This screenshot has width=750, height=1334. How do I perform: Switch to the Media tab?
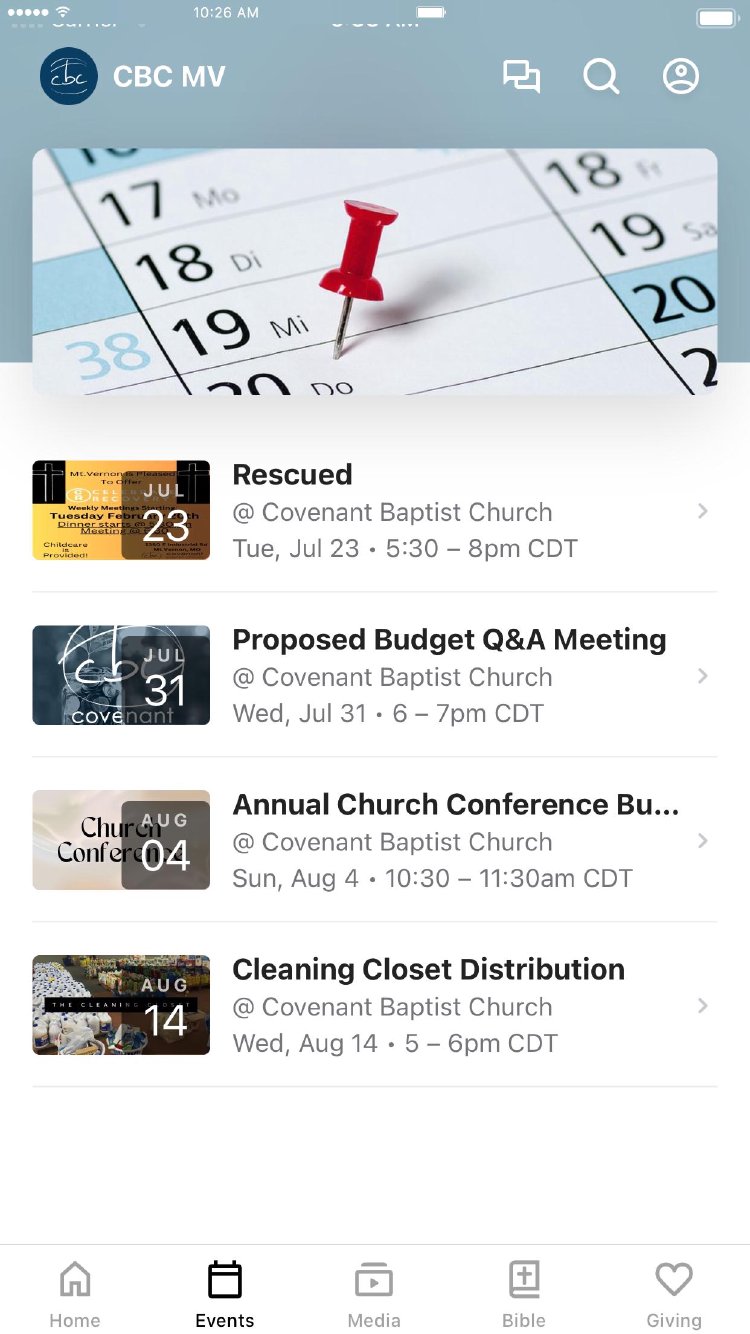(374, 1293)
